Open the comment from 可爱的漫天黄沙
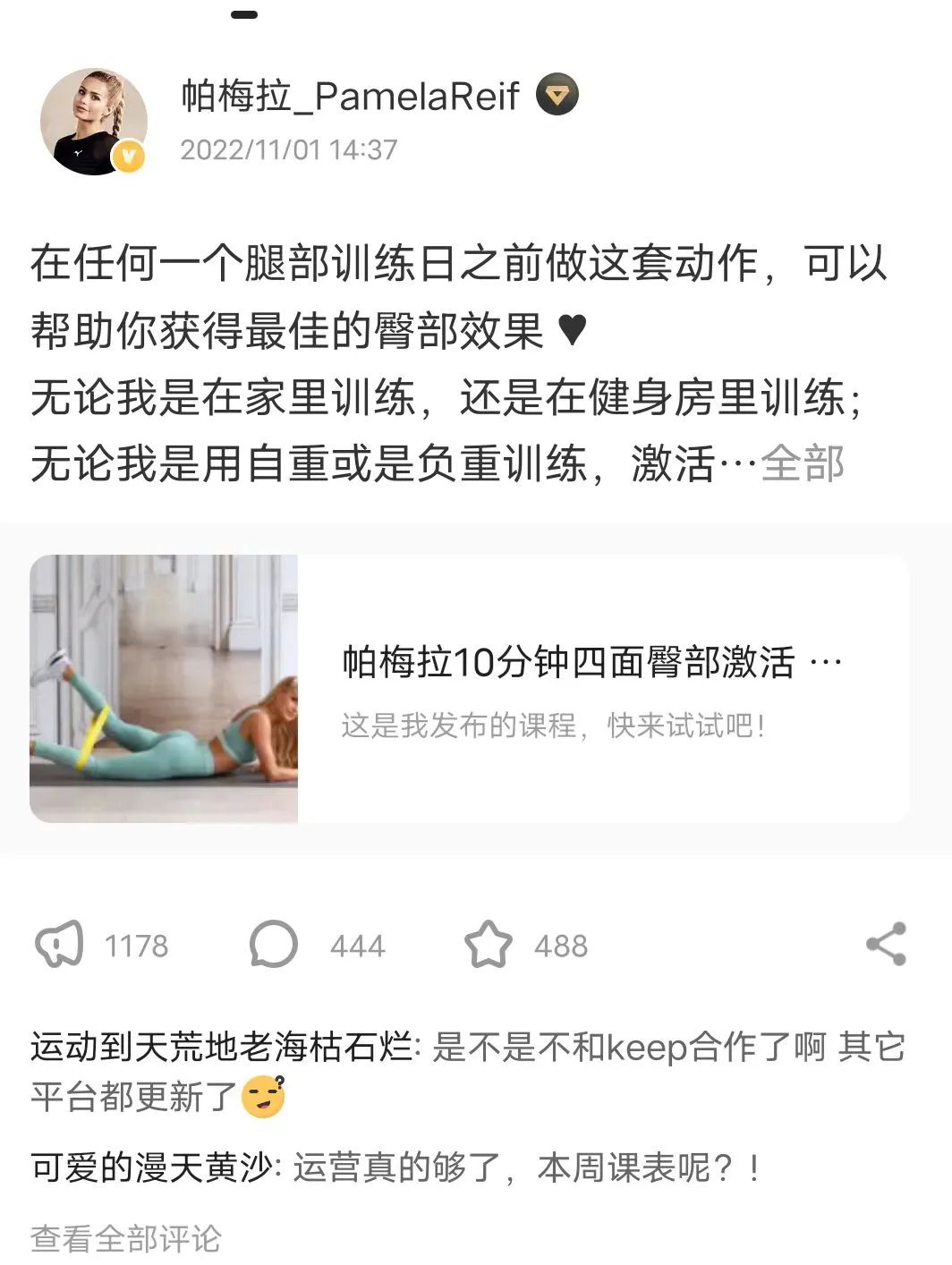Screen dimensions: 952x1265 (394, 1167)
